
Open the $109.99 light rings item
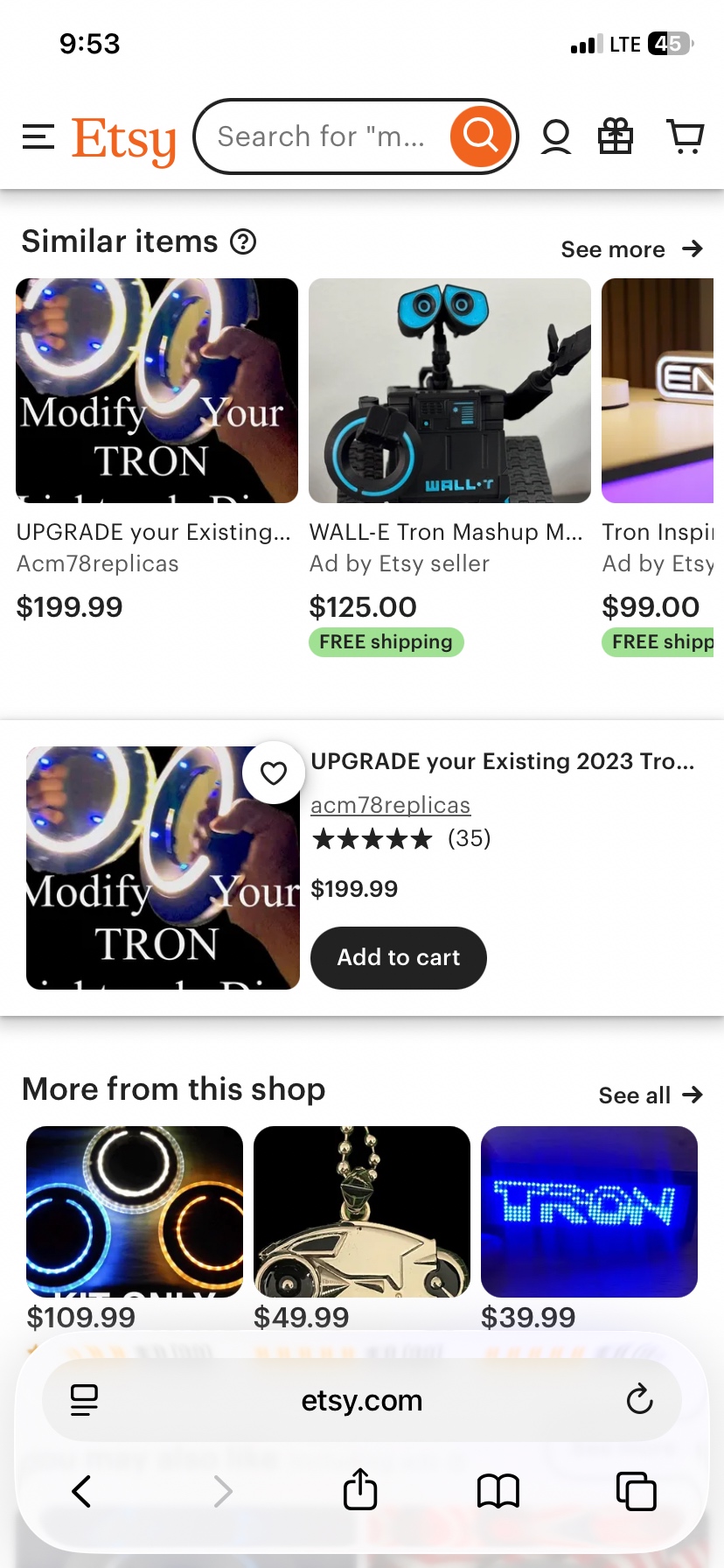click(135, 1211)
